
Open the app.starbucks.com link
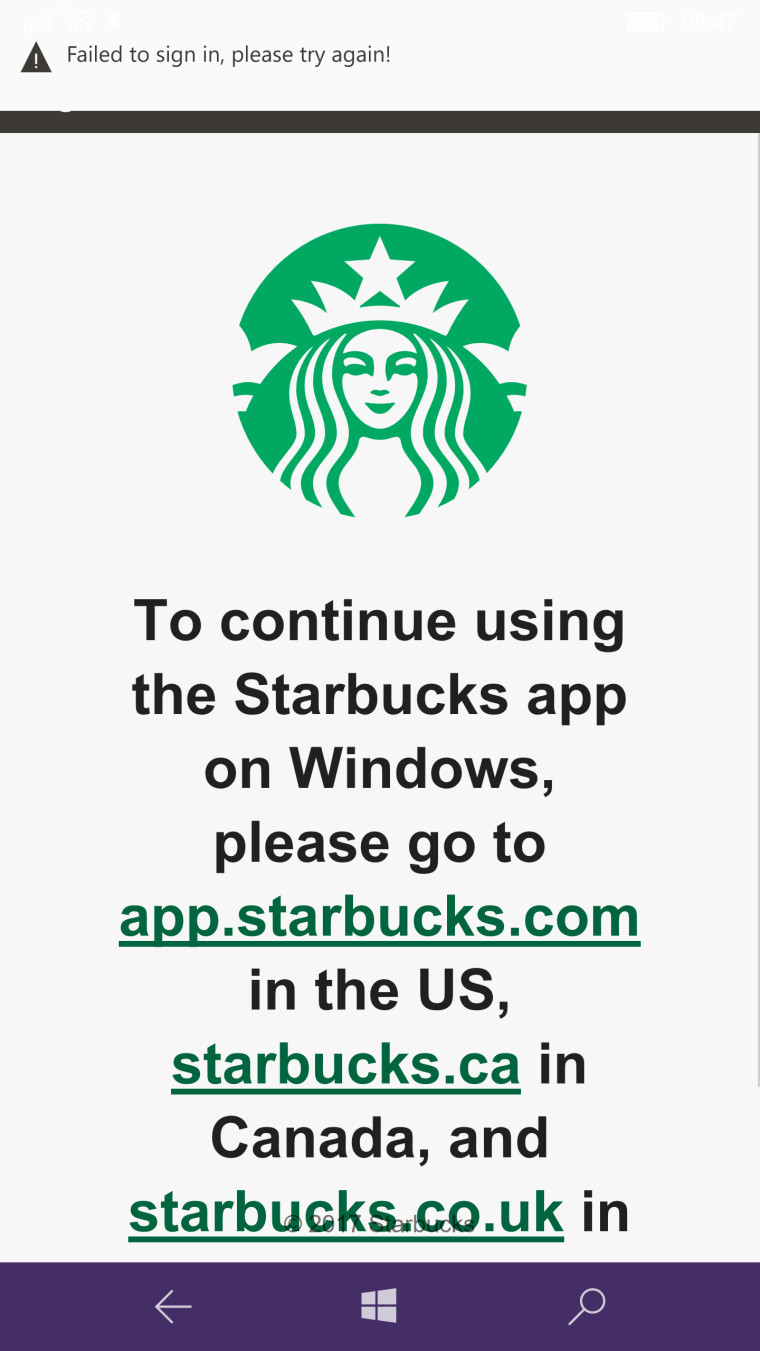point(379,917)
